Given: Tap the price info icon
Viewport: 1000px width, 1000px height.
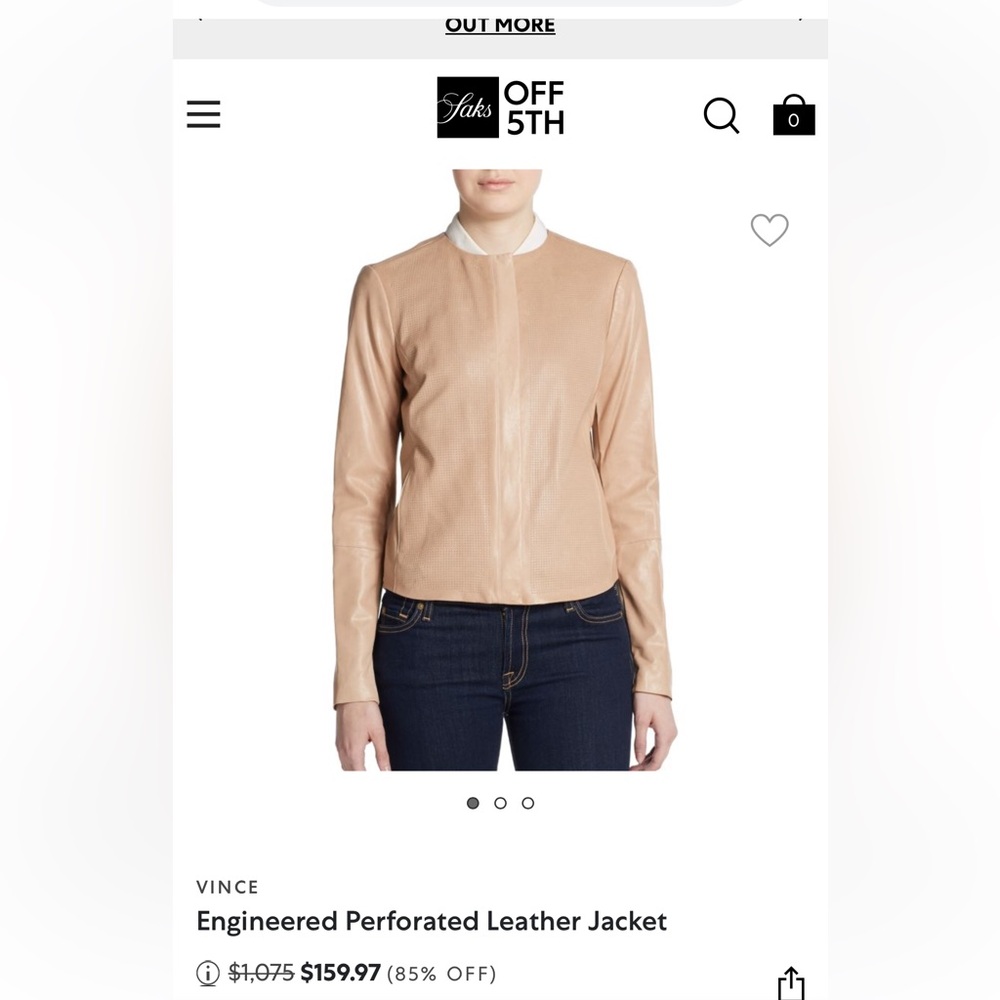Looking at the screenshot, I should [208, 973].
